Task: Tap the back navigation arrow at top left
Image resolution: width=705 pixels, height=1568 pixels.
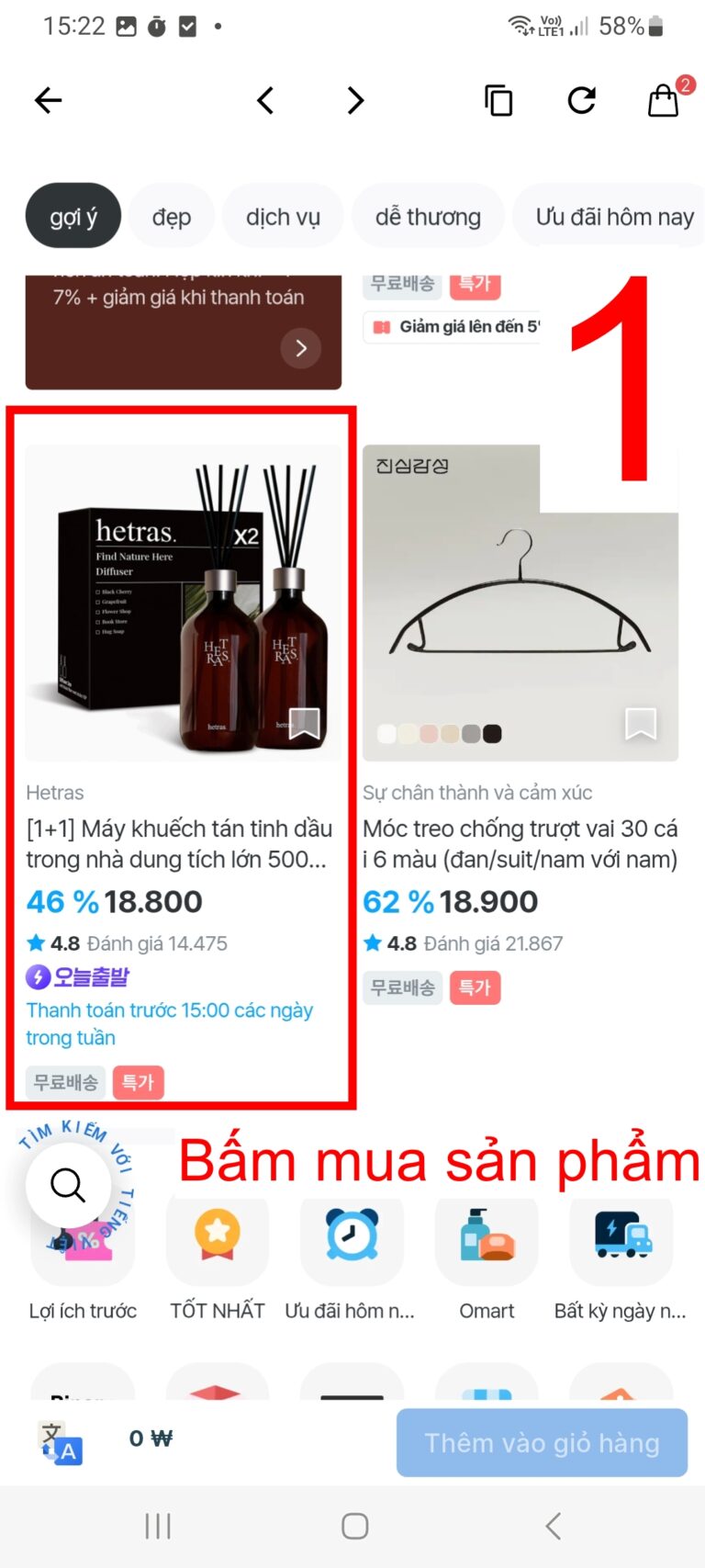Action: pos(47,101)
